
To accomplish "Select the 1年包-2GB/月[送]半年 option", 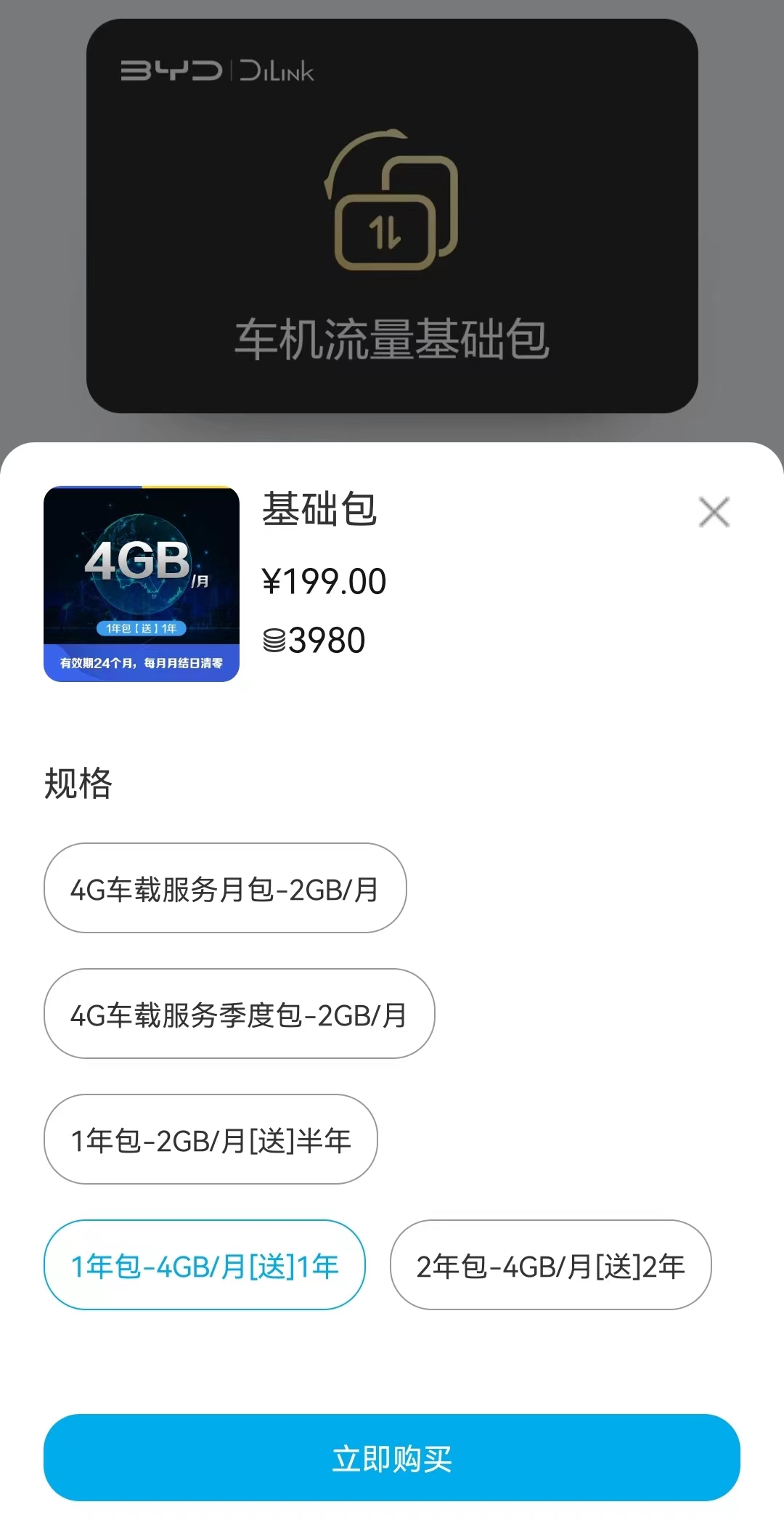I will point(211,1140).
